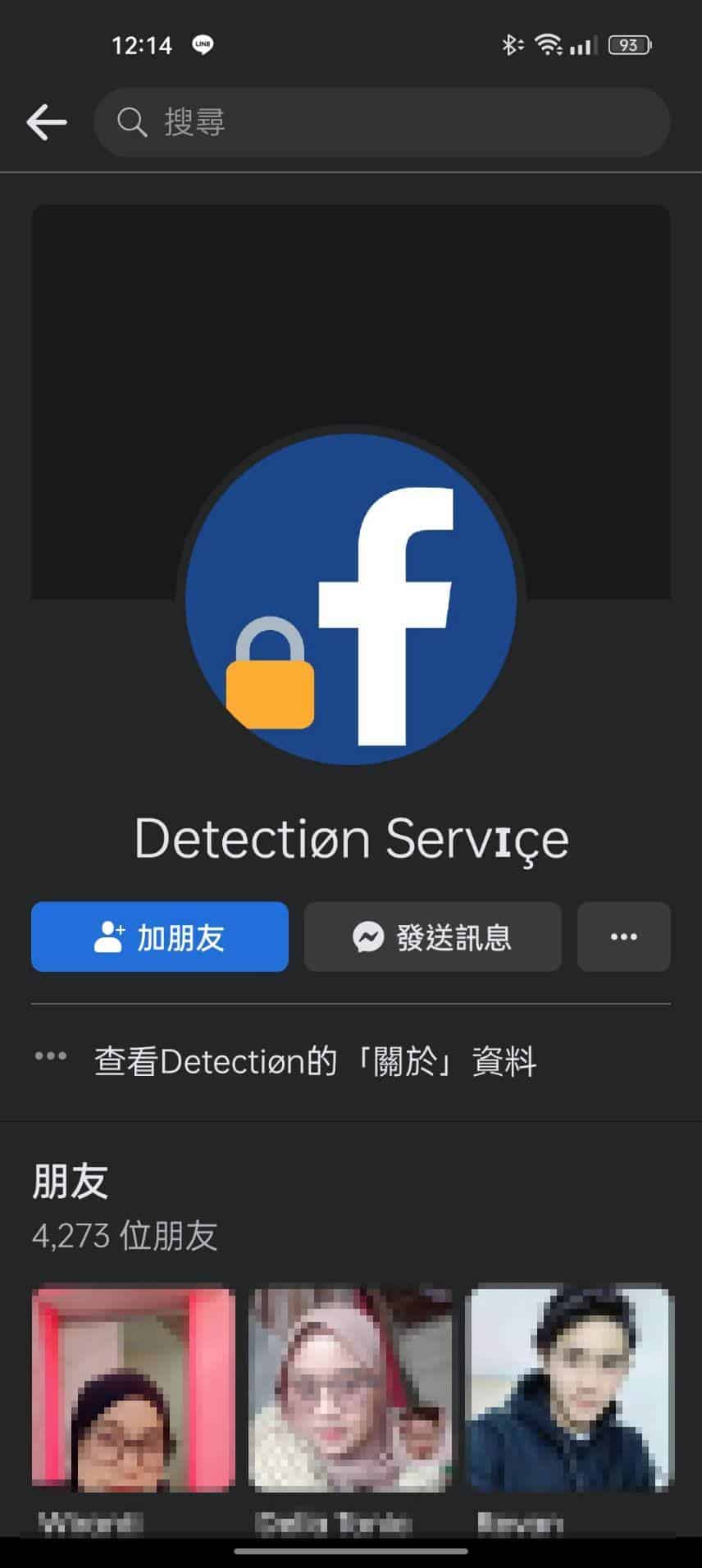Open the third friend tile in the dark hoodie

tap(568, 1389)
